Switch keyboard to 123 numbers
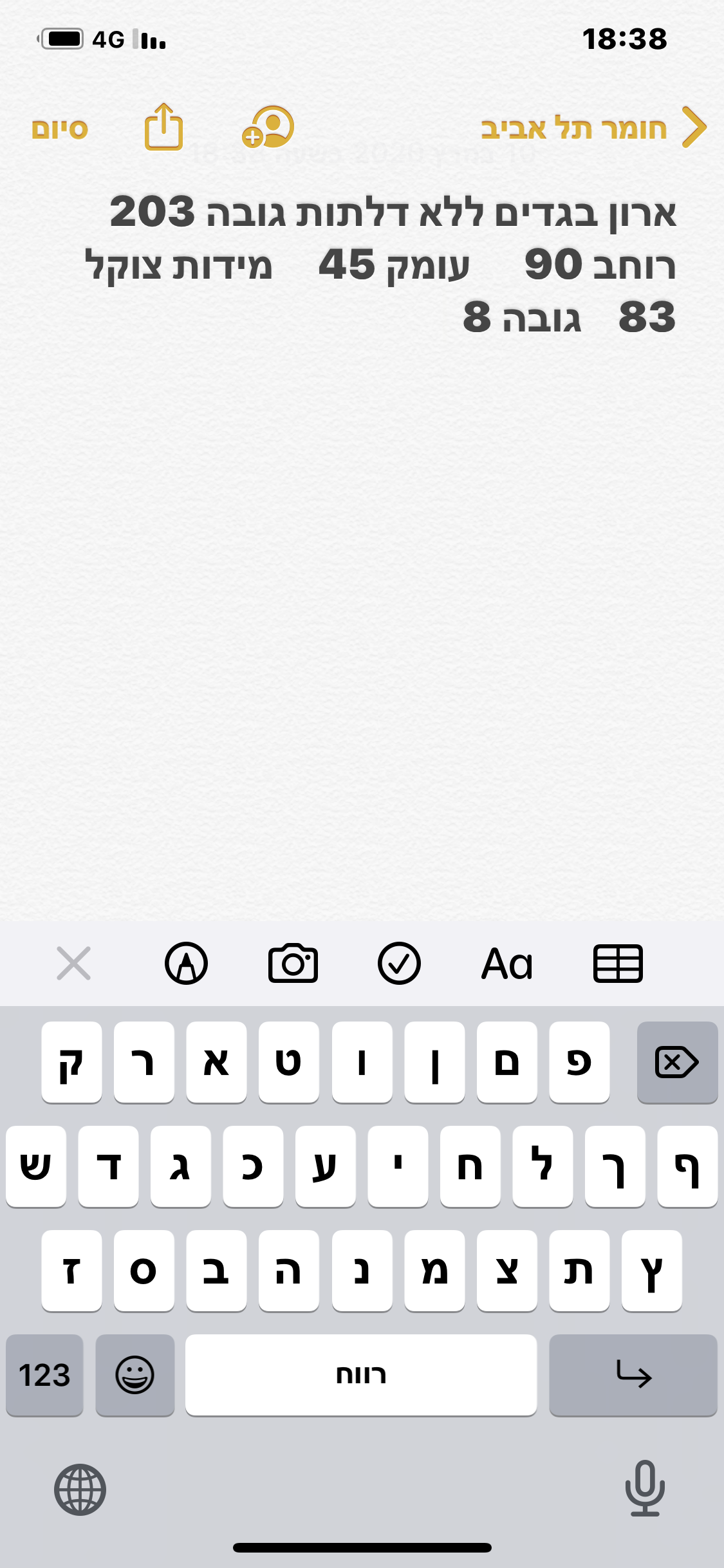This screenshot has width=724, height=1568. point(44,1375)
